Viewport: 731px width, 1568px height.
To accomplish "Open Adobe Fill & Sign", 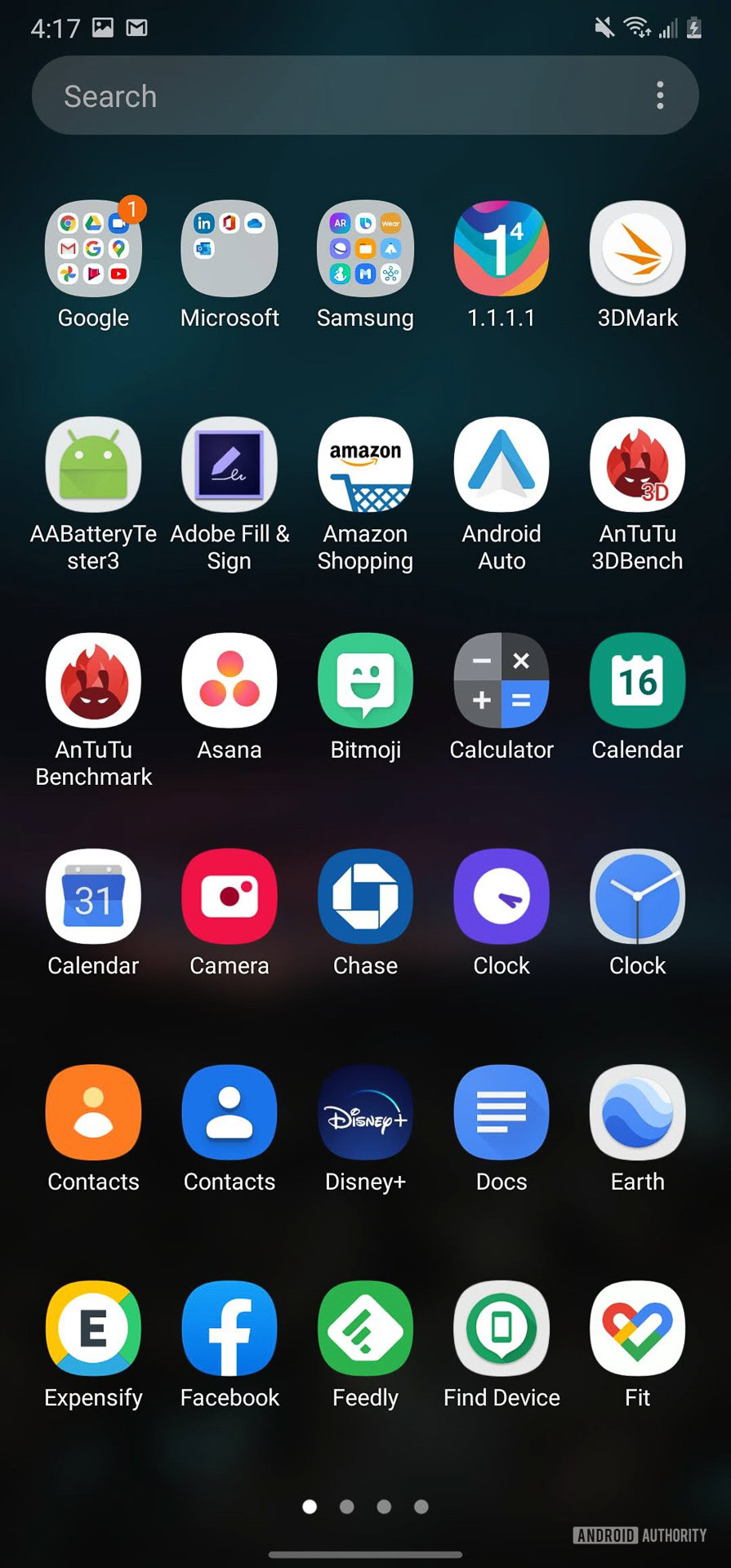I will coord(230,465).
